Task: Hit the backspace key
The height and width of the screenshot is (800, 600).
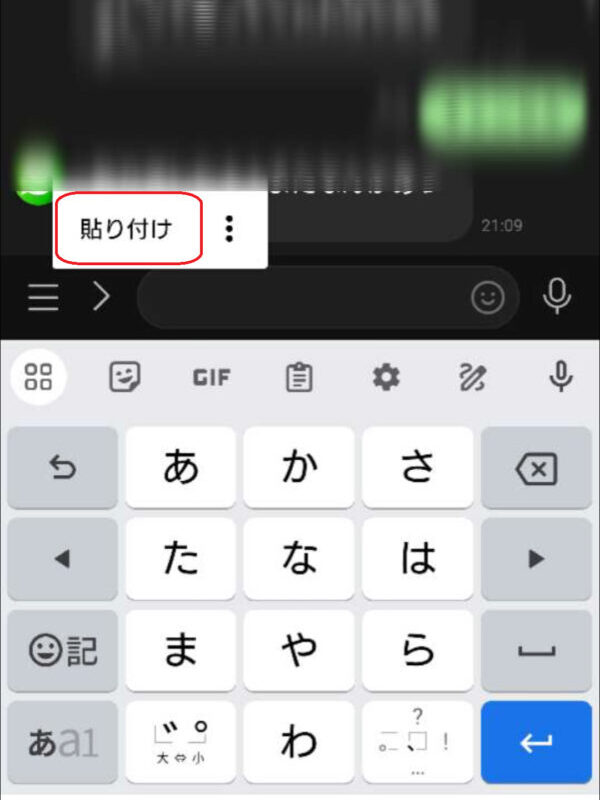Action: pyautogui.click(x=536, y=468)
